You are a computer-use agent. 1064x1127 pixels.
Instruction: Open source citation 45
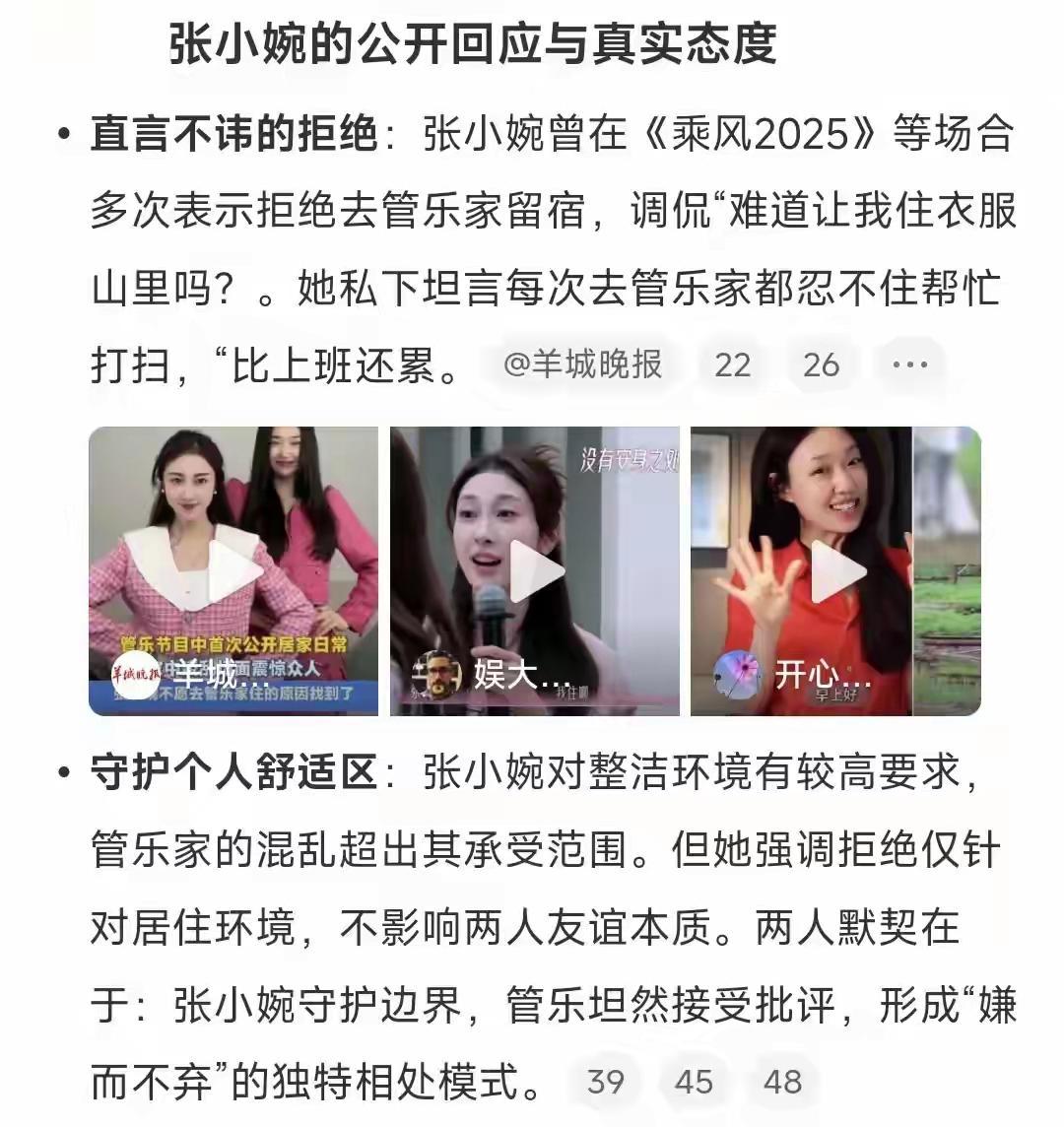[x=694, y=1082]
